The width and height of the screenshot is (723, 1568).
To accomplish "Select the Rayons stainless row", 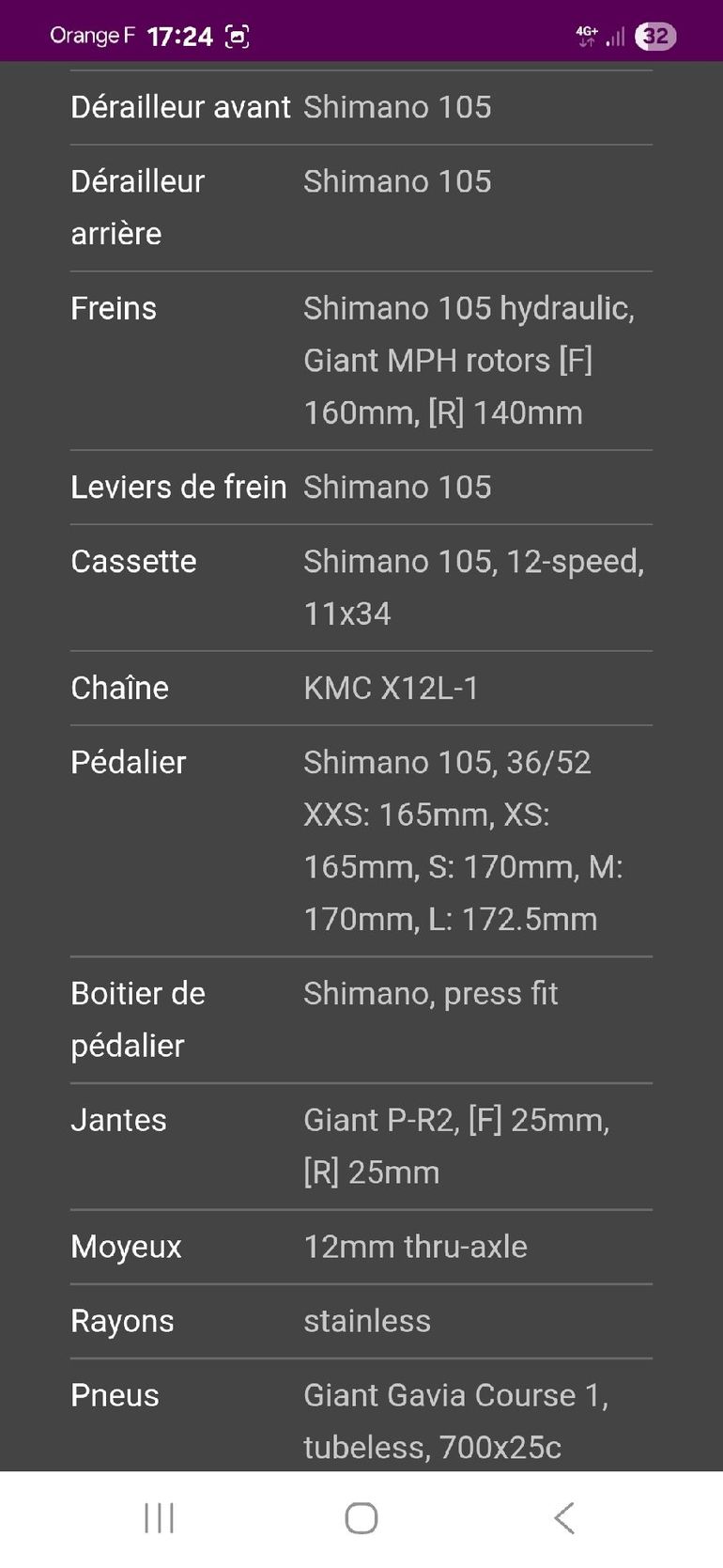I will click(122, 1321).
